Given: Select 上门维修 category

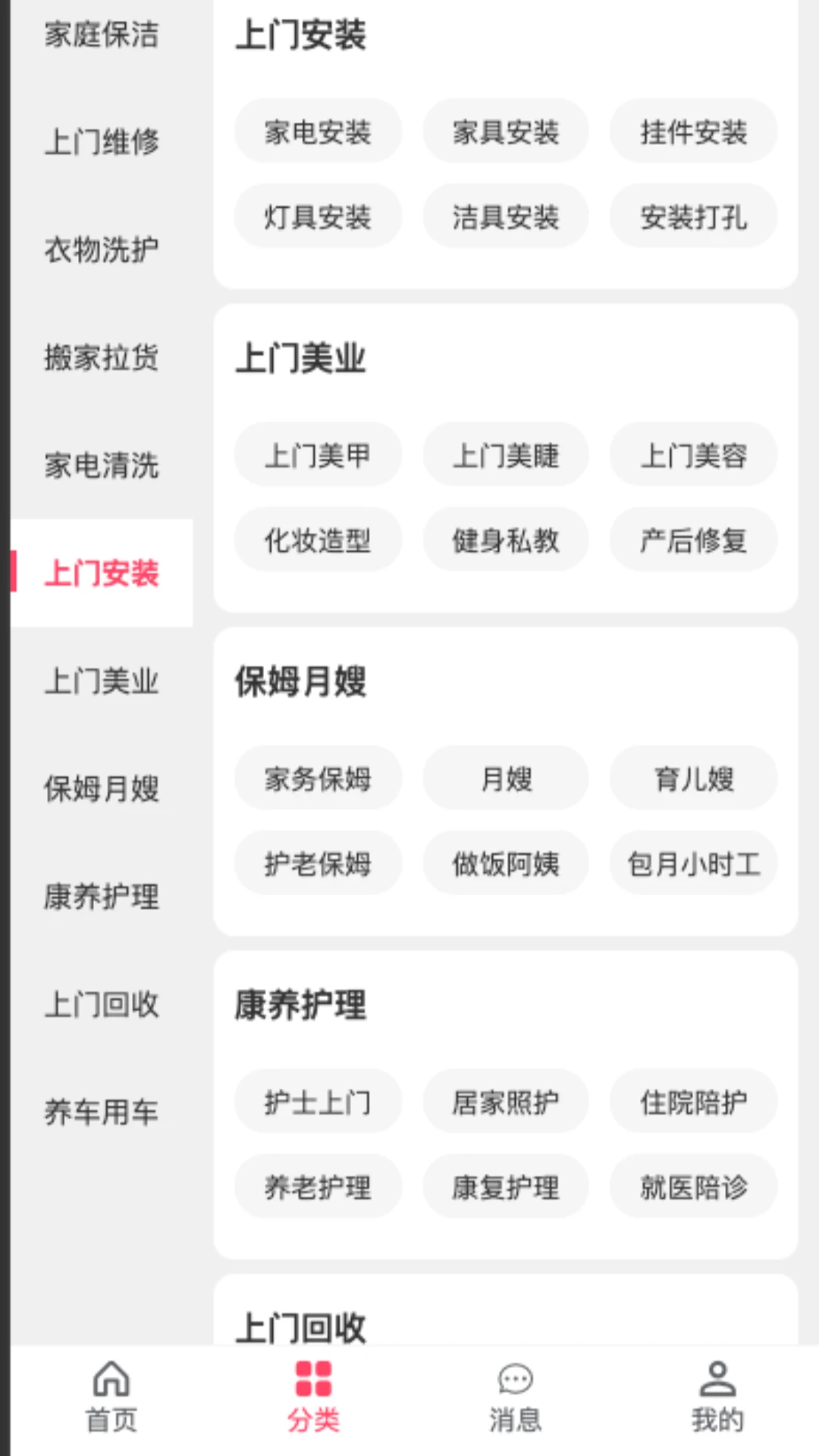Looking at the screenshot, I should 102,142.
